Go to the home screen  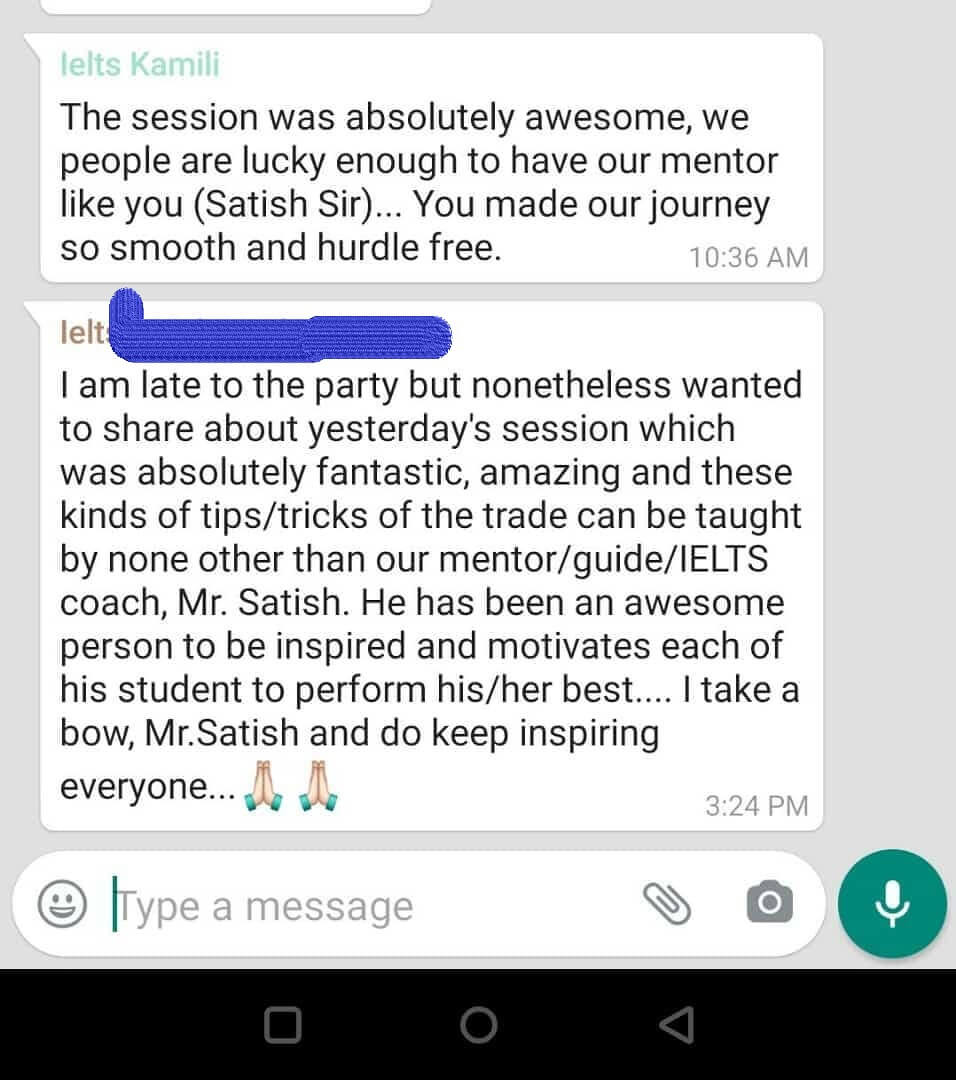(478, 1024)
